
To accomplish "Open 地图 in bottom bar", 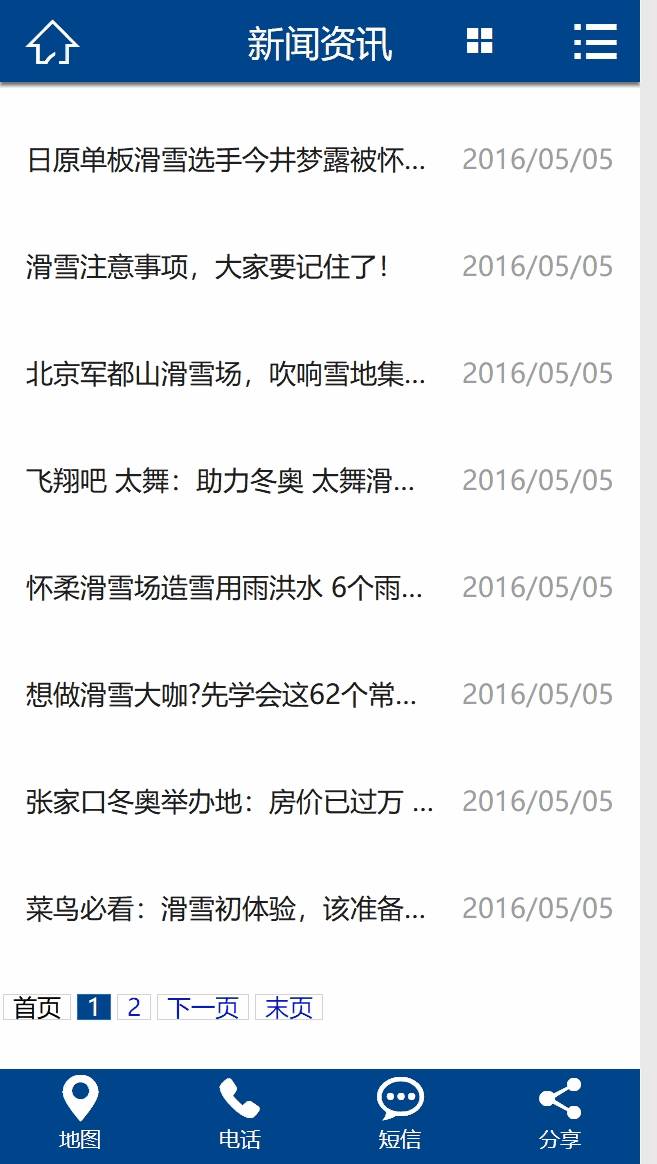I will [80, 1114].
